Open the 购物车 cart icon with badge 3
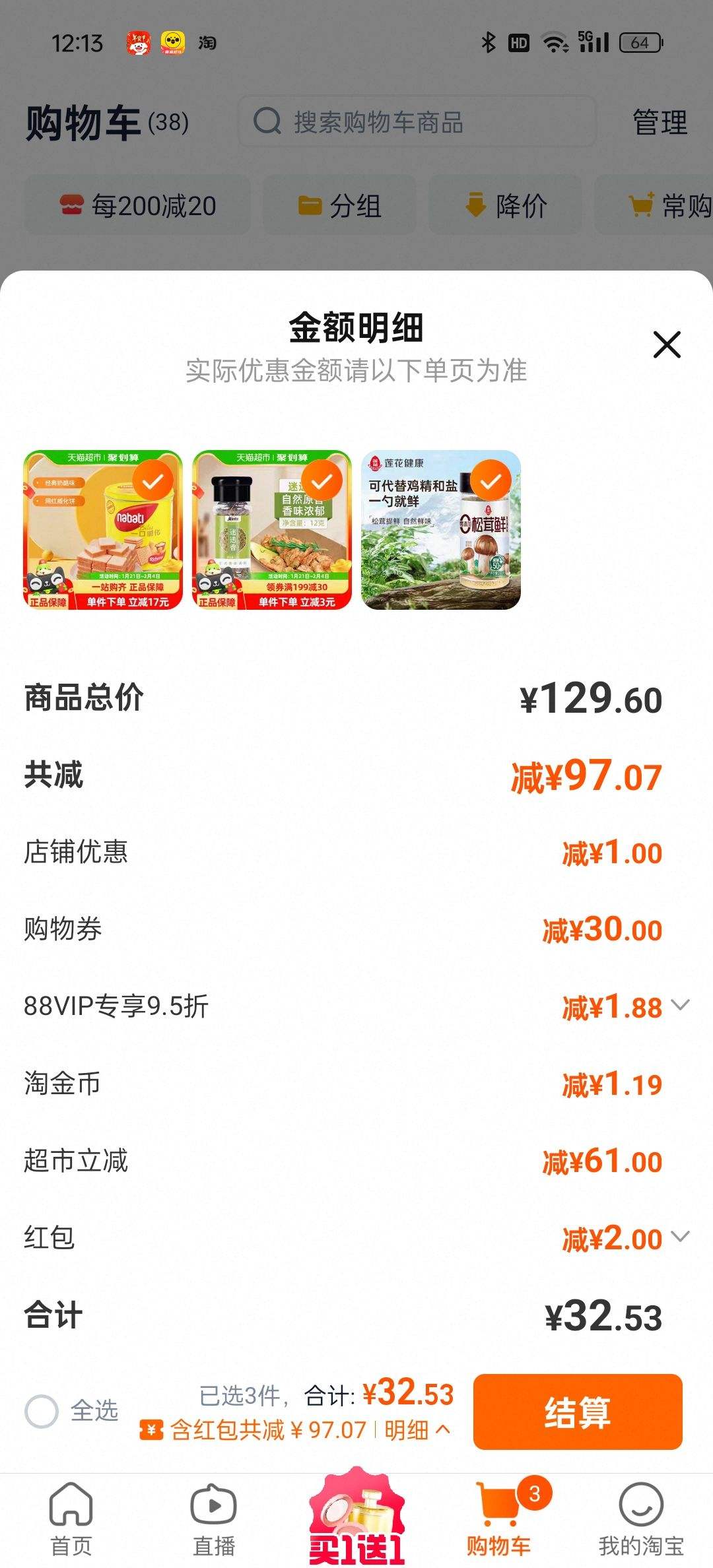The height and width of the screenshot is (1568, 713). tap(499, 1511)
